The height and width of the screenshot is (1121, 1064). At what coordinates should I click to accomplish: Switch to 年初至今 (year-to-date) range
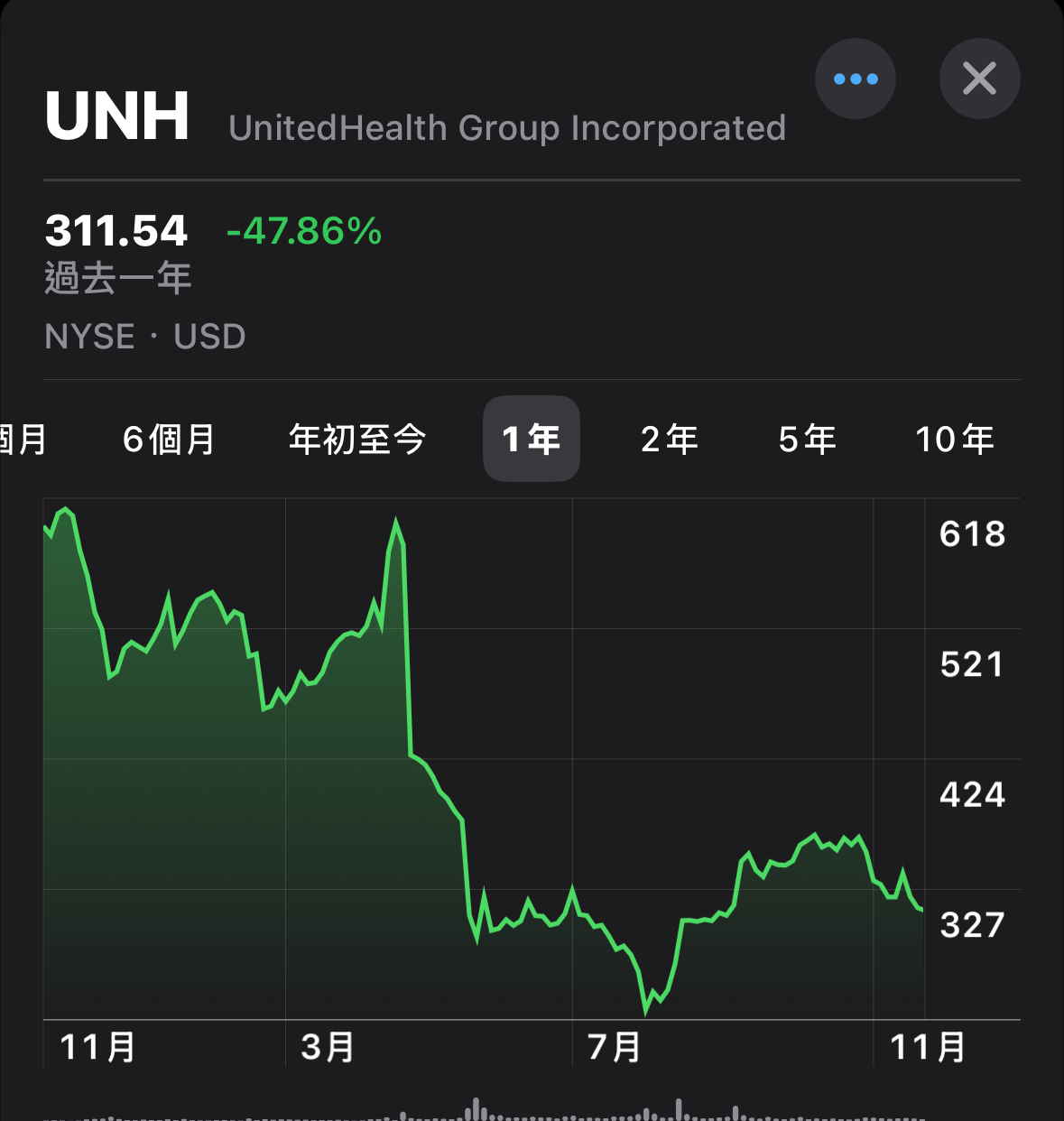[356, 440]
